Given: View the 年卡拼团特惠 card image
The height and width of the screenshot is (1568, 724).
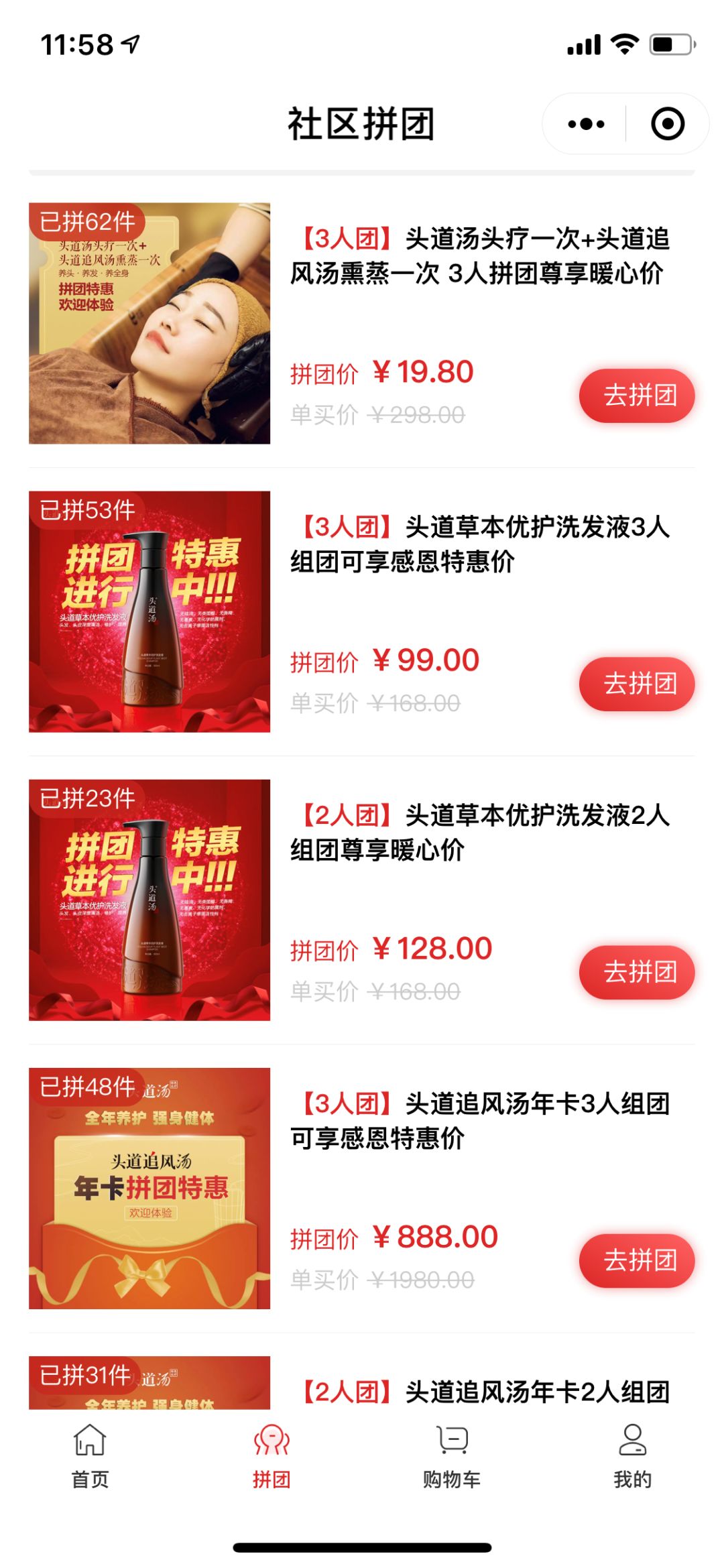Looking at the screenshot, I should click(149, 1188).
